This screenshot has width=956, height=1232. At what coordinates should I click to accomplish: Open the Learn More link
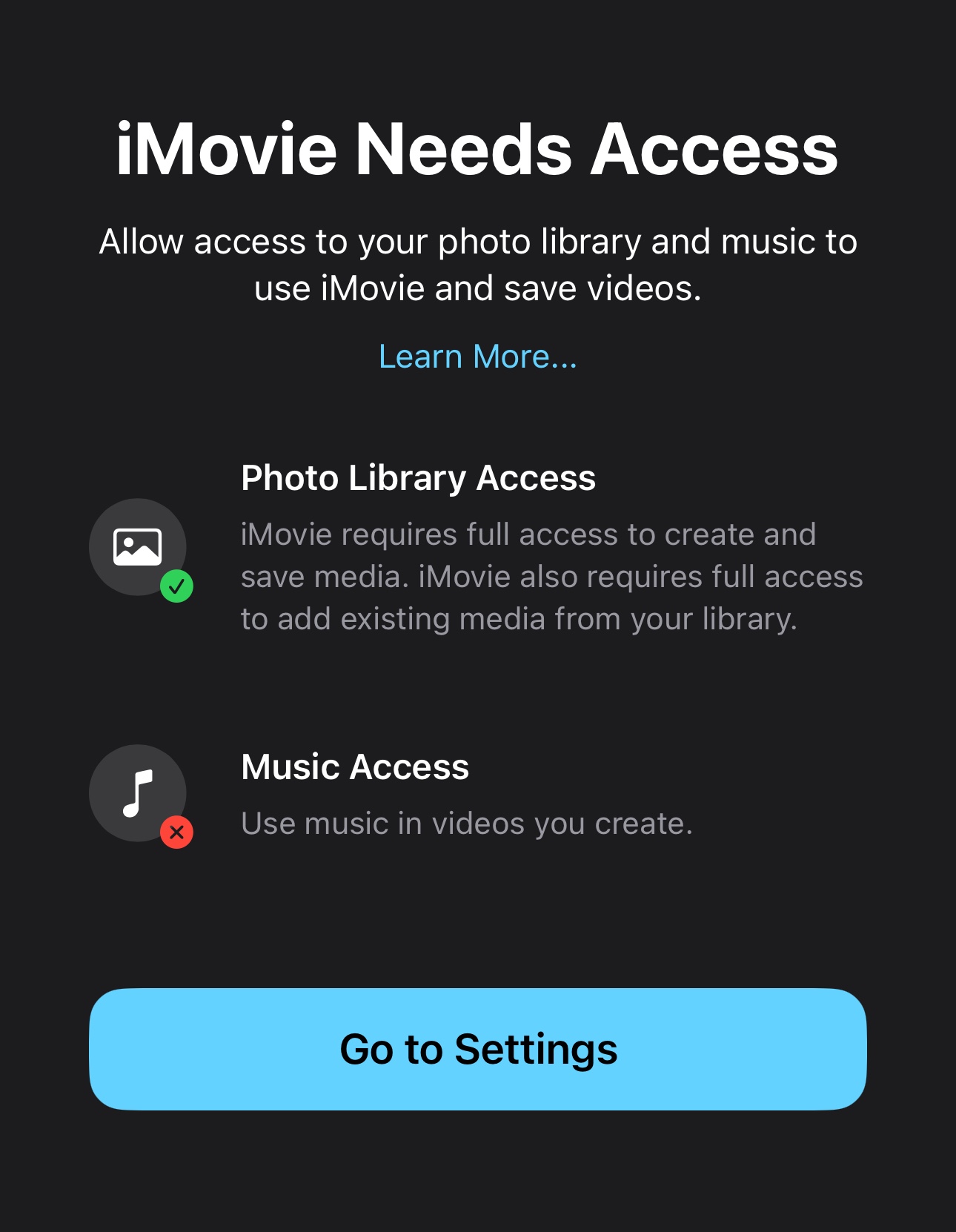(x=477, y=357)
